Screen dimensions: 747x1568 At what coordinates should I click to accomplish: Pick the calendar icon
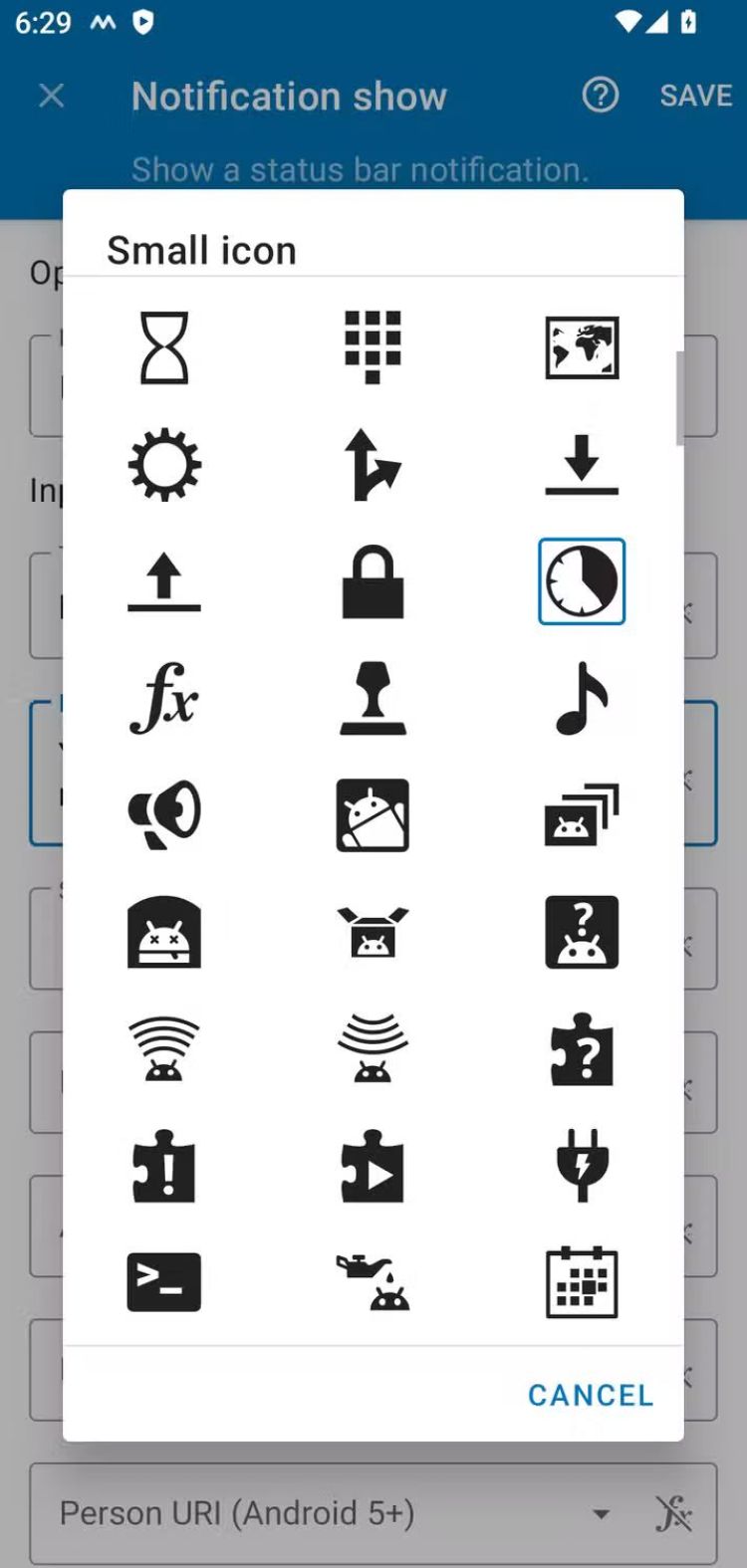(x=582, y=1282)
